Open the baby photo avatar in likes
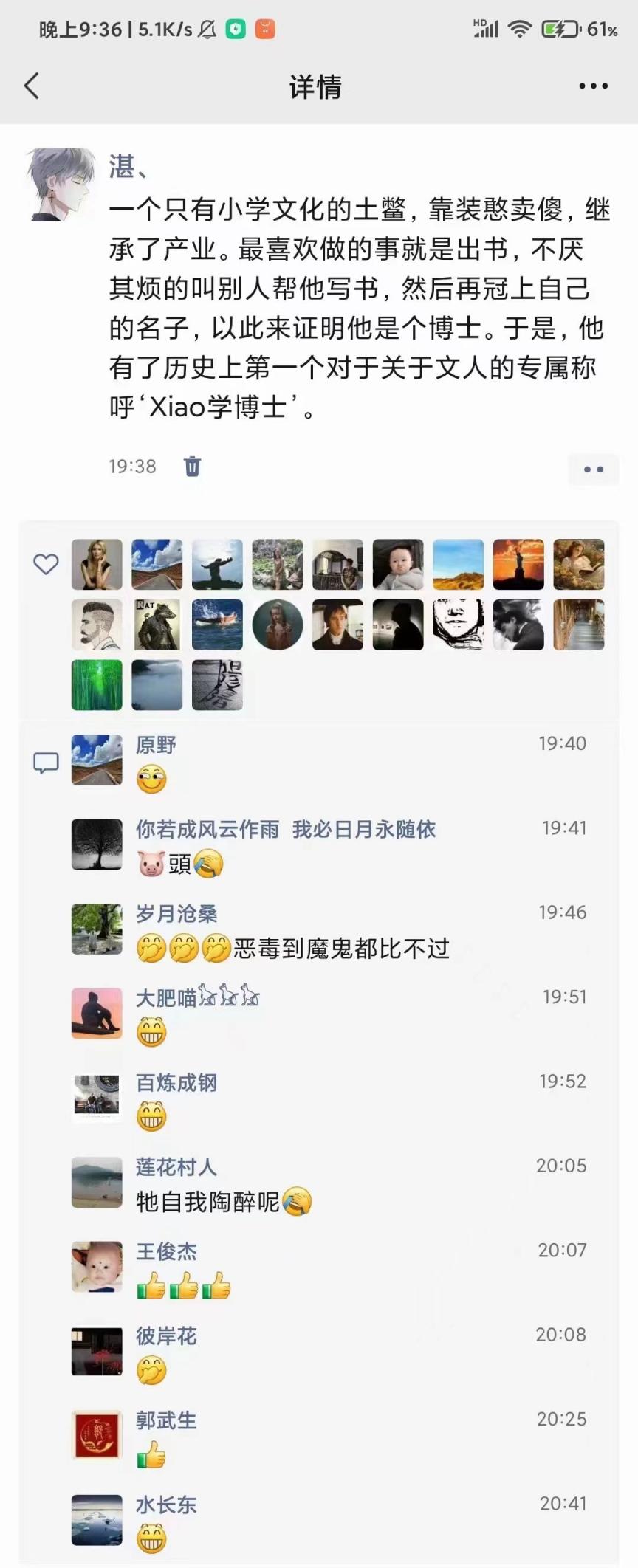Image resolution: width=638 pixels, height=1568 pixels. point(398,565)
